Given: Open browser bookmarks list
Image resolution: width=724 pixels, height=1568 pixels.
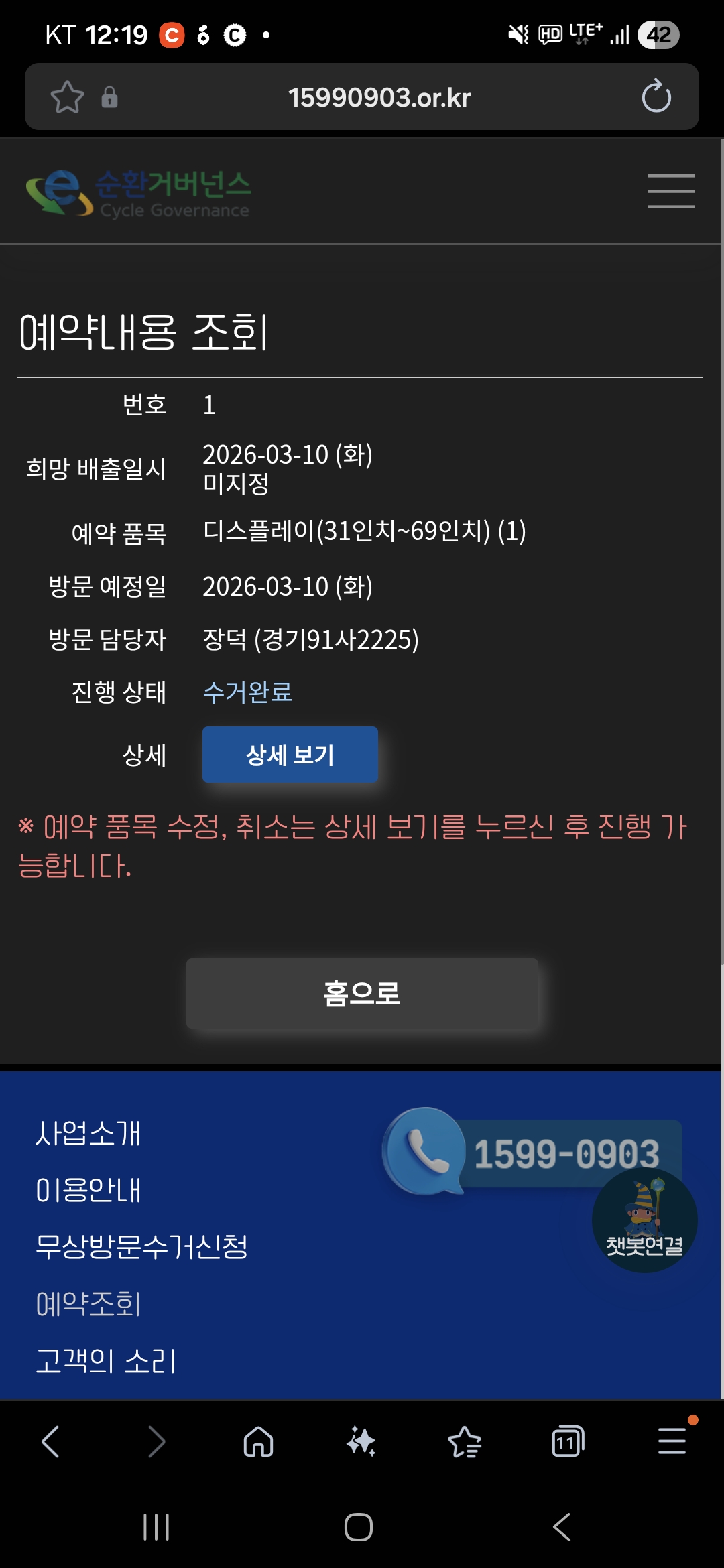Looking at the screenshot, I should pos(465,1441).
